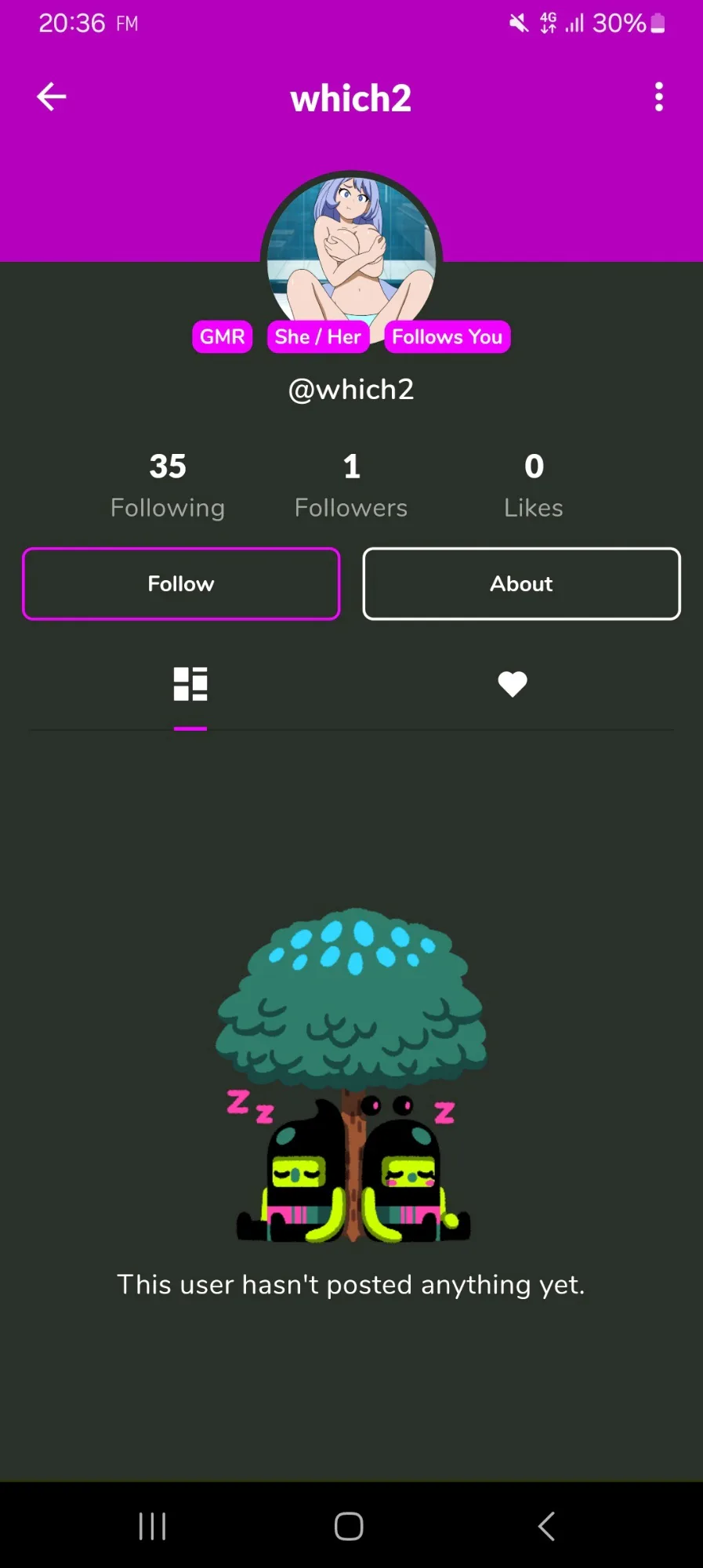Go to the system home screen

tap(349, 1526)
